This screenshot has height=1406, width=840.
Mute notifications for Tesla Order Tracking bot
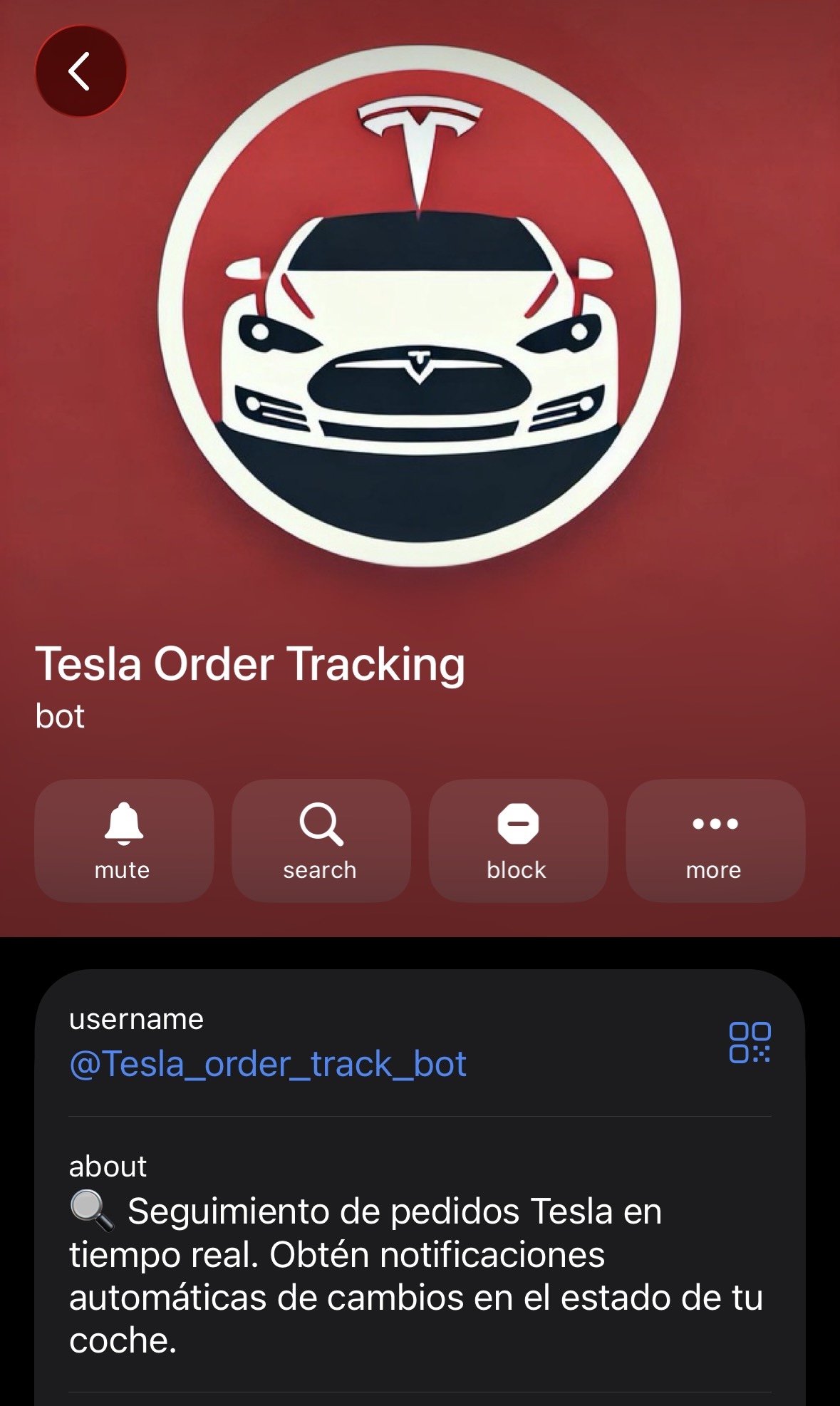(123, 842)
